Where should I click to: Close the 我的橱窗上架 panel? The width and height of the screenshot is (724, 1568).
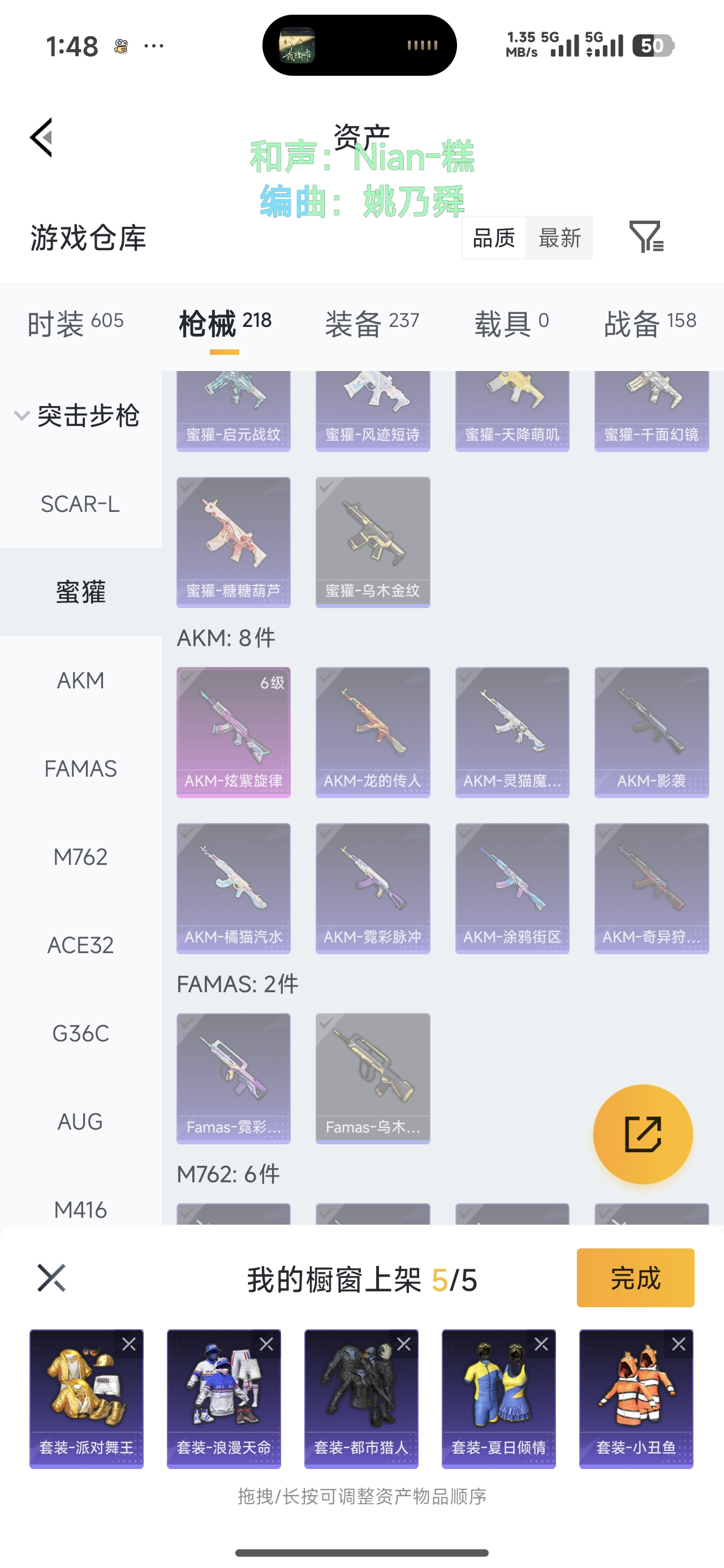pos(51,1278)
